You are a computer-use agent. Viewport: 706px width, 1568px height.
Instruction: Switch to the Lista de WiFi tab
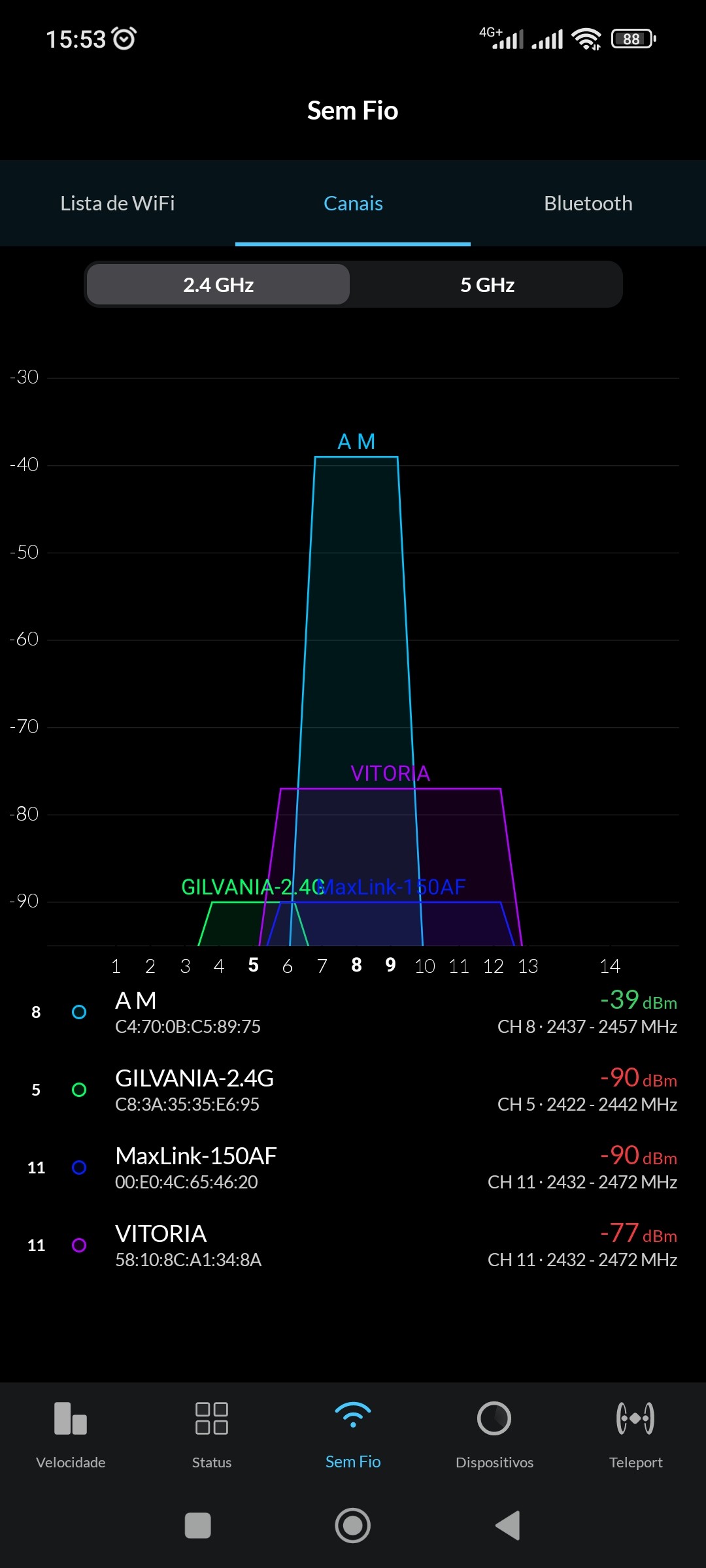point(118,203)
